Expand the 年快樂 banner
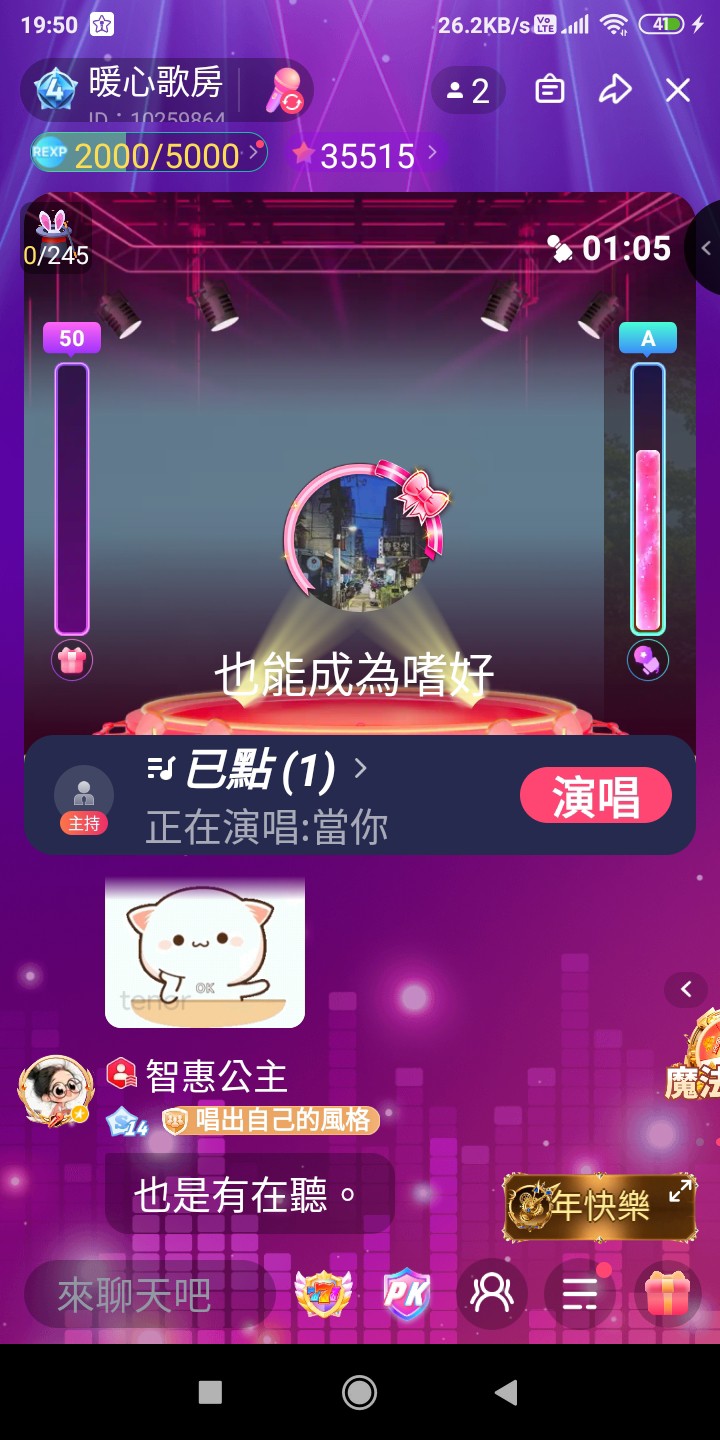Screen dimensions: 720x1440 pos(680,1191)
